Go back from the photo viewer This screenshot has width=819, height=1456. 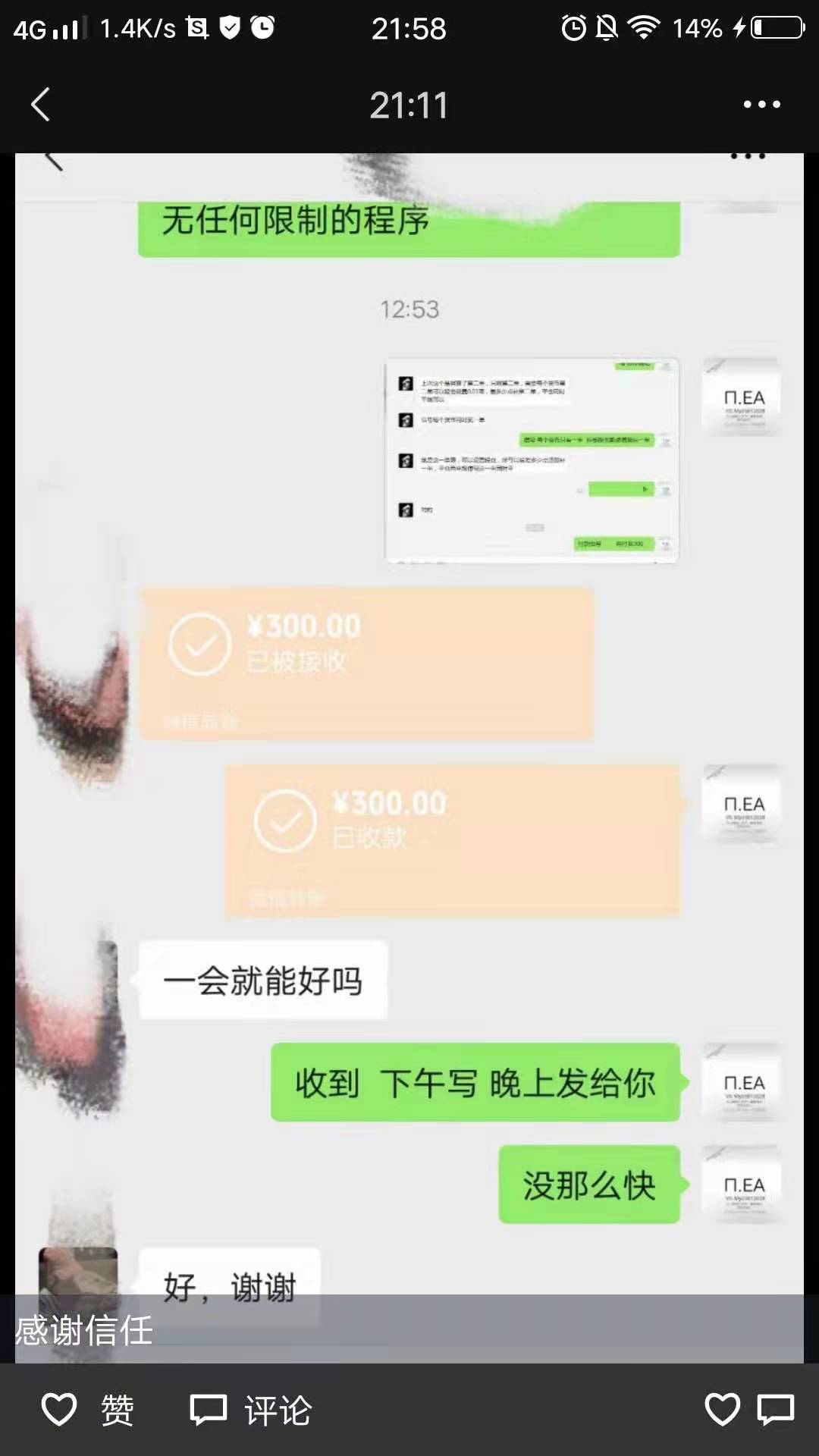tap(41, 105)
